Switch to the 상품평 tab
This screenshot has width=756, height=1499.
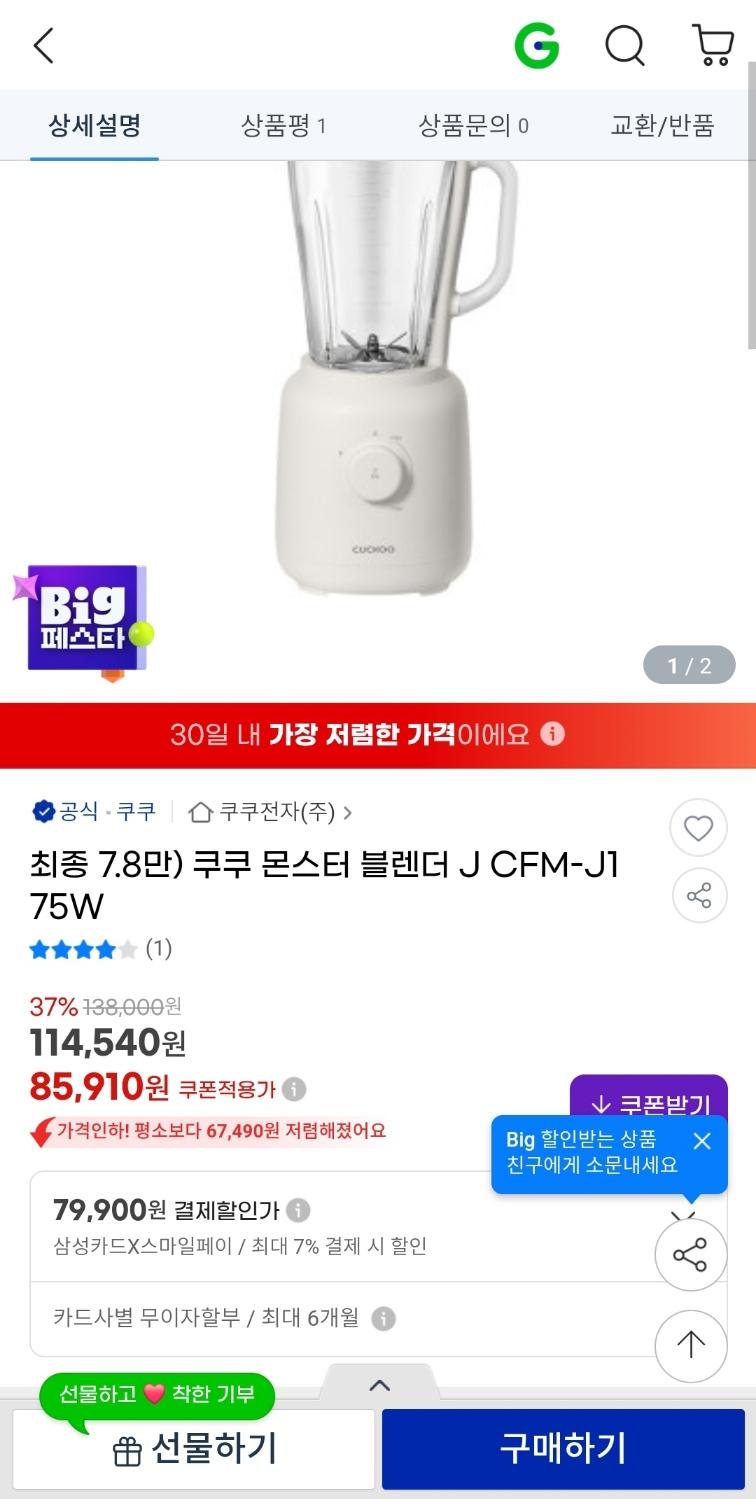283,126
